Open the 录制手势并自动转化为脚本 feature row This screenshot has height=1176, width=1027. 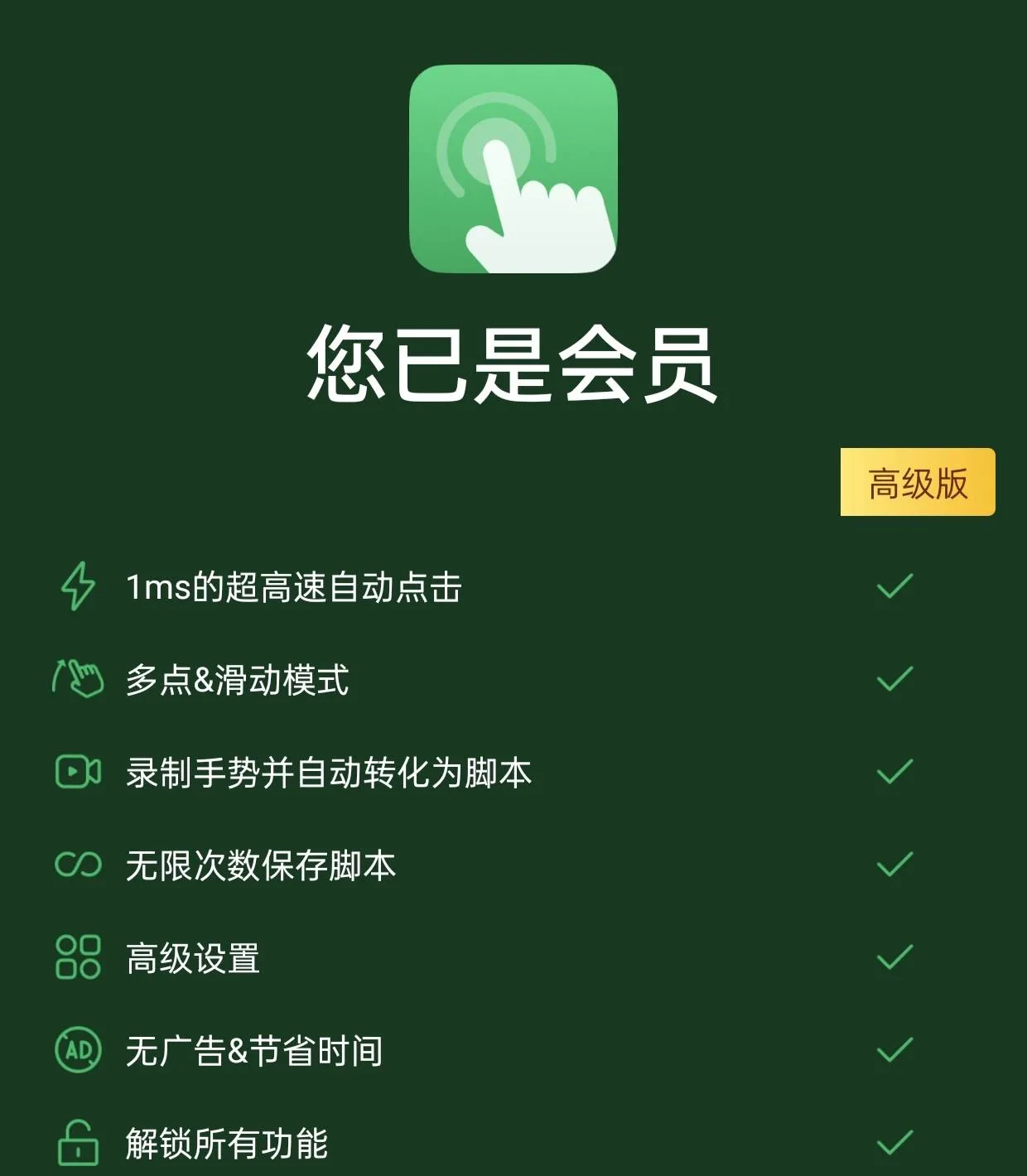327,773
